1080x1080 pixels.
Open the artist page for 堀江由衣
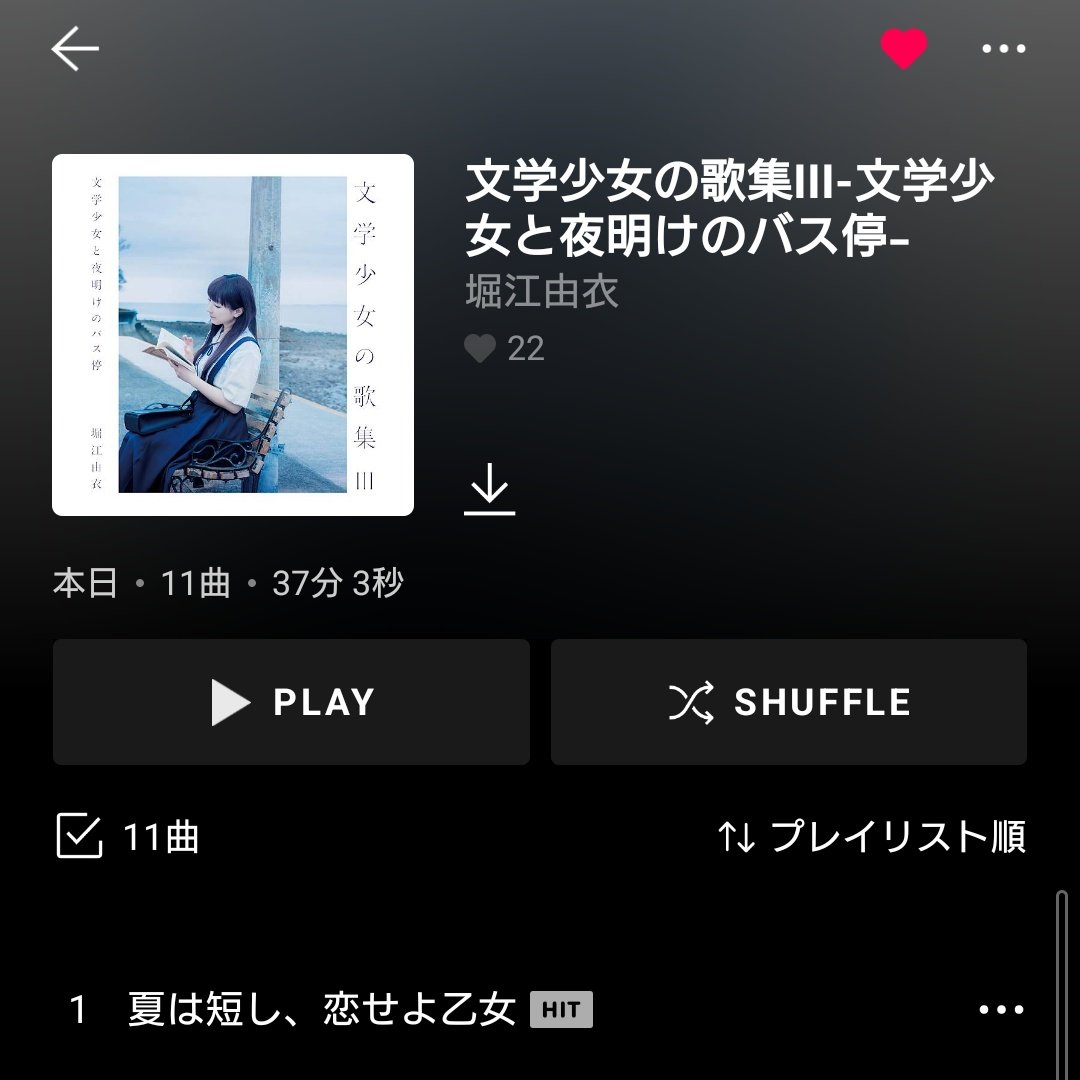pos(542,292)
